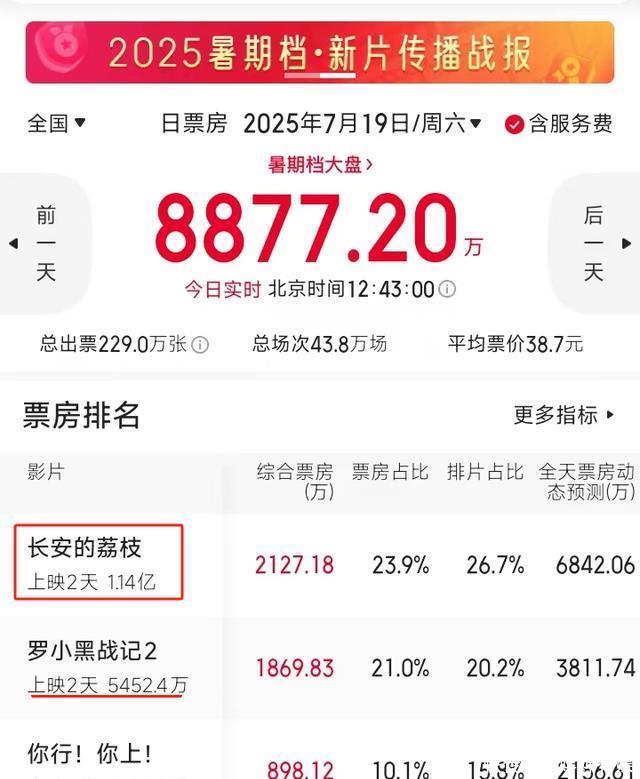640x779 pixels.
Task: Open the 长安的荔枝 box office details
Action: [x=98, y=563]
